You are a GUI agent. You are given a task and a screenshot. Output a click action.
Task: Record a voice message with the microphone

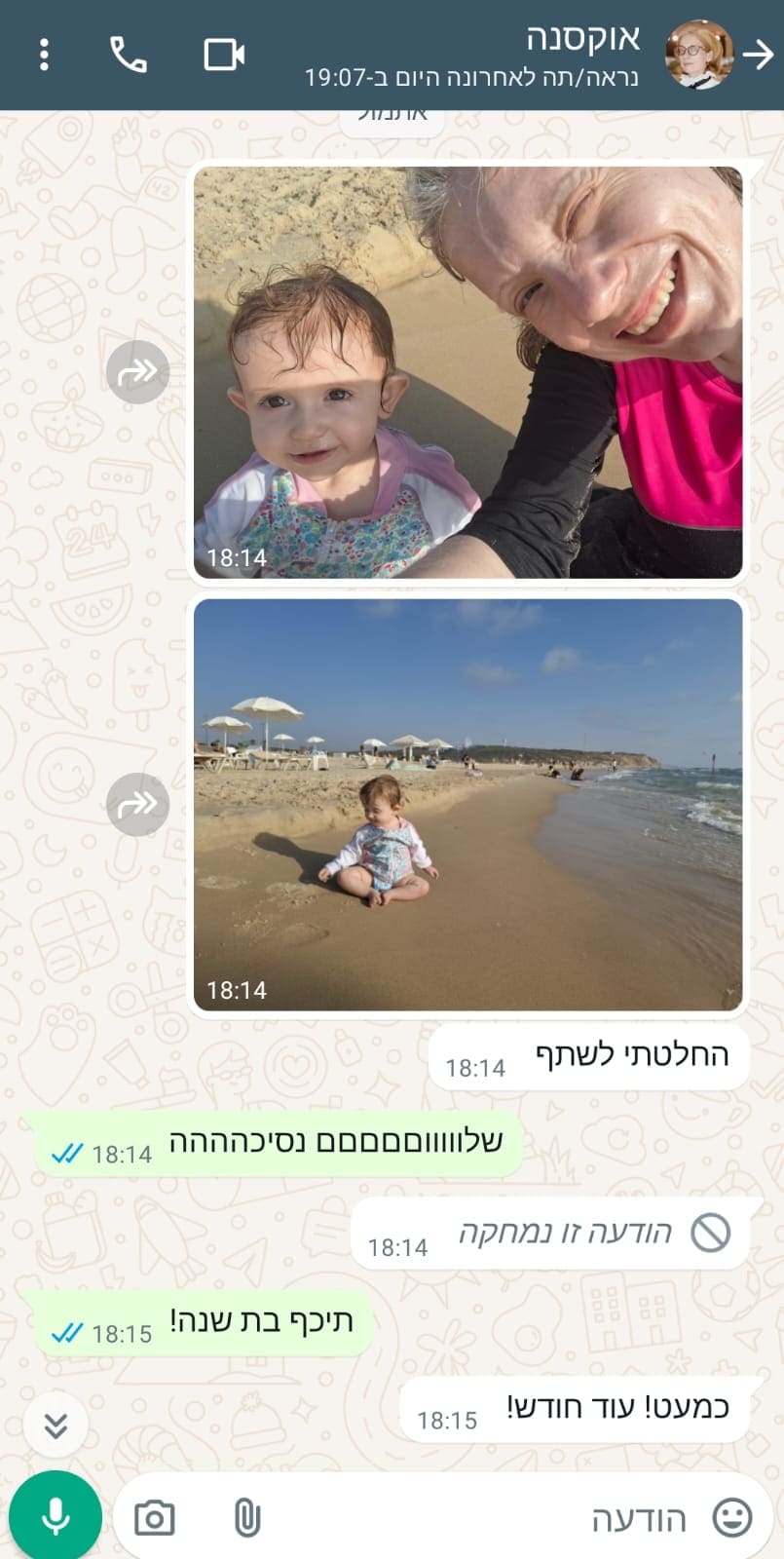coord(56,1516)
